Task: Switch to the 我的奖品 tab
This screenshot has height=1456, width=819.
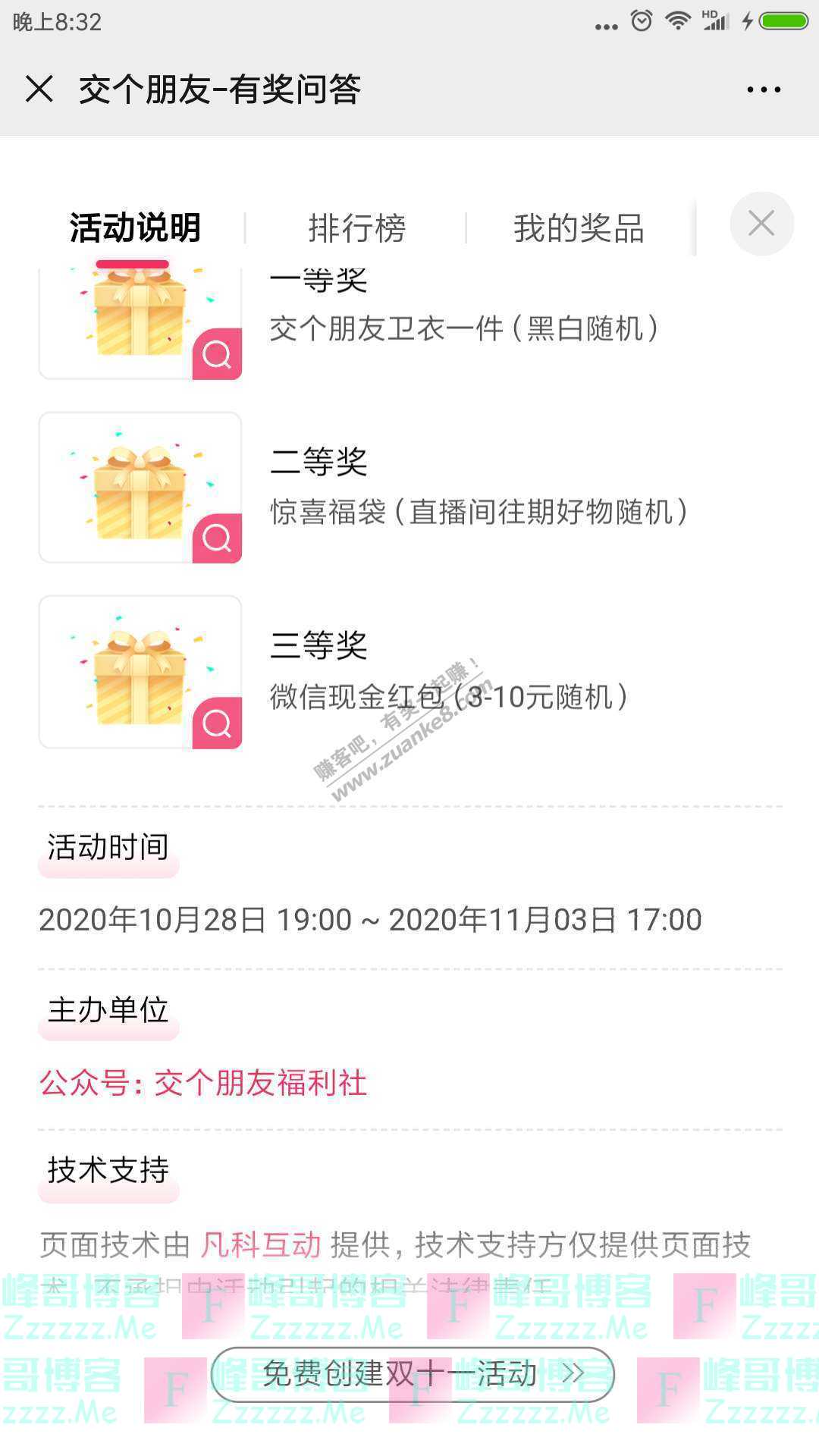Action: coord(579,225)
